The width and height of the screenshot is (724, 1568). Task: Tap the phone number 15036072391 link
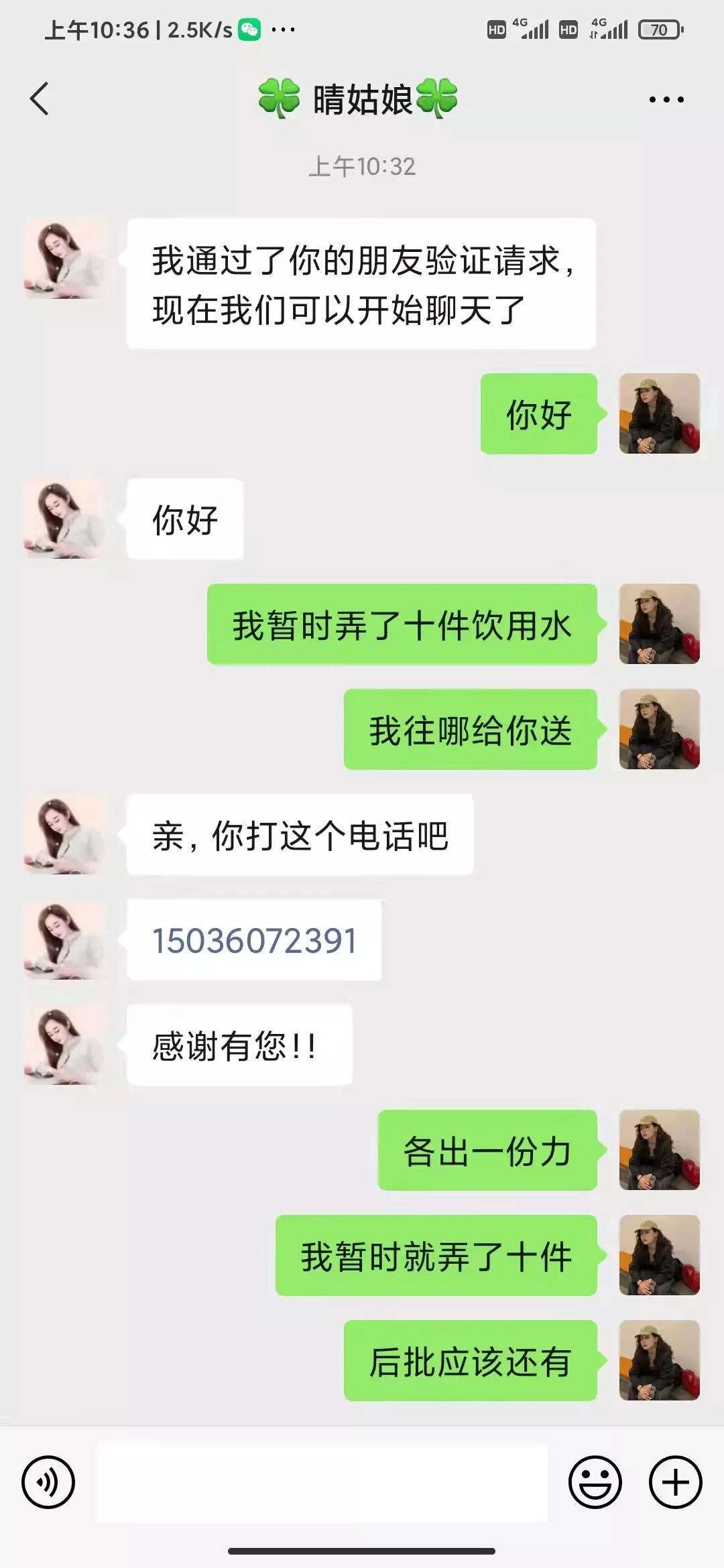coord(254,940)
